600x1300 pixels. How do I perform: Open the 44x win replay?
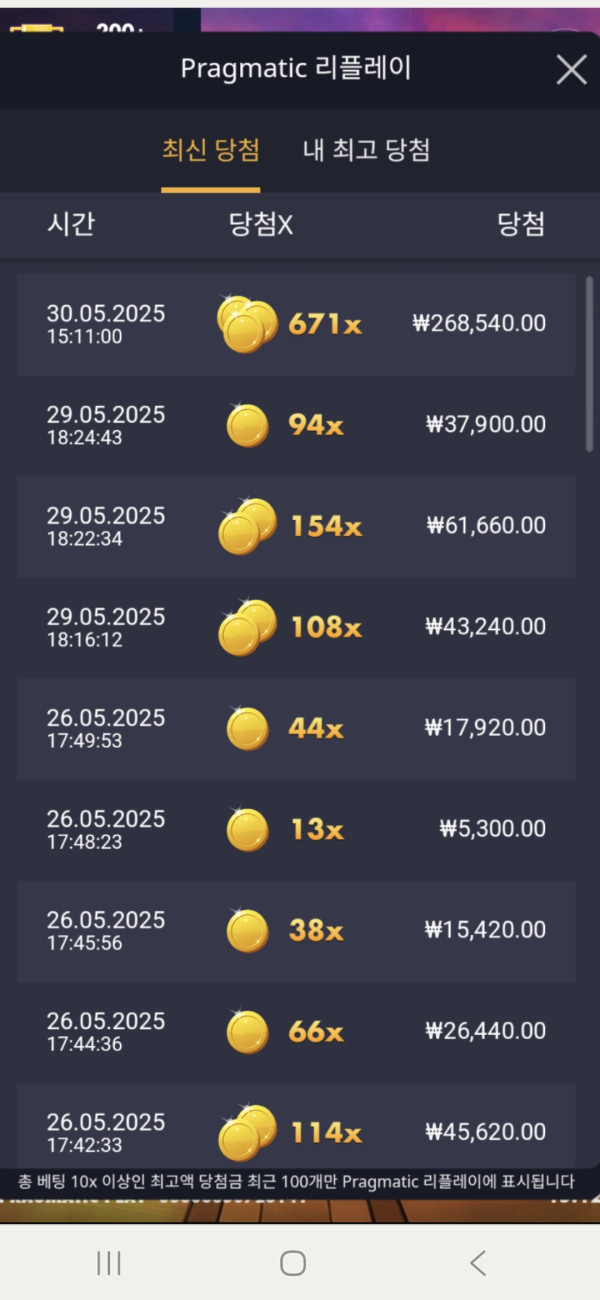[x=296, y=728]
